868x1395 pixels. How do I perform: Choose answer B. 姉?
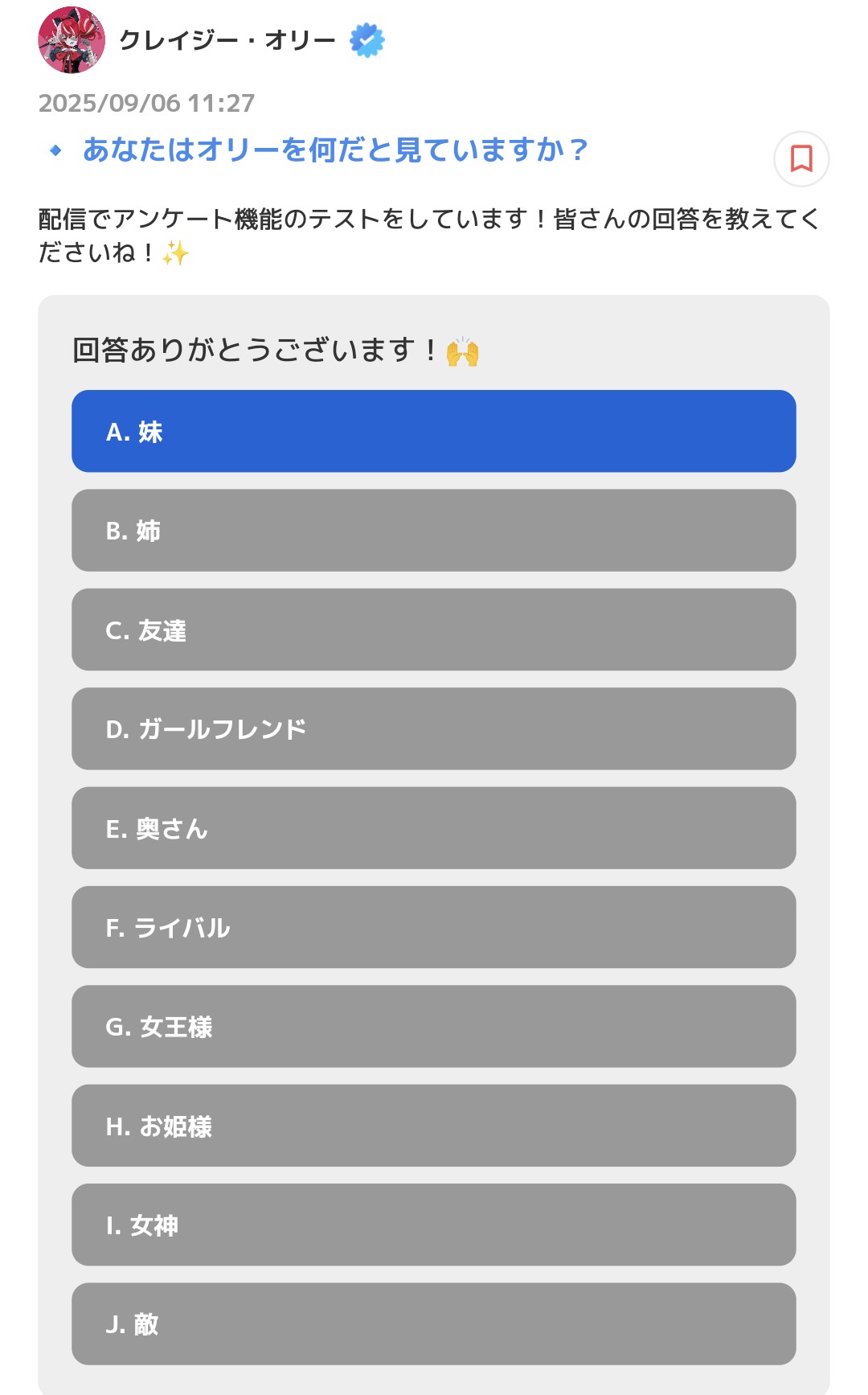click(434, 531)
